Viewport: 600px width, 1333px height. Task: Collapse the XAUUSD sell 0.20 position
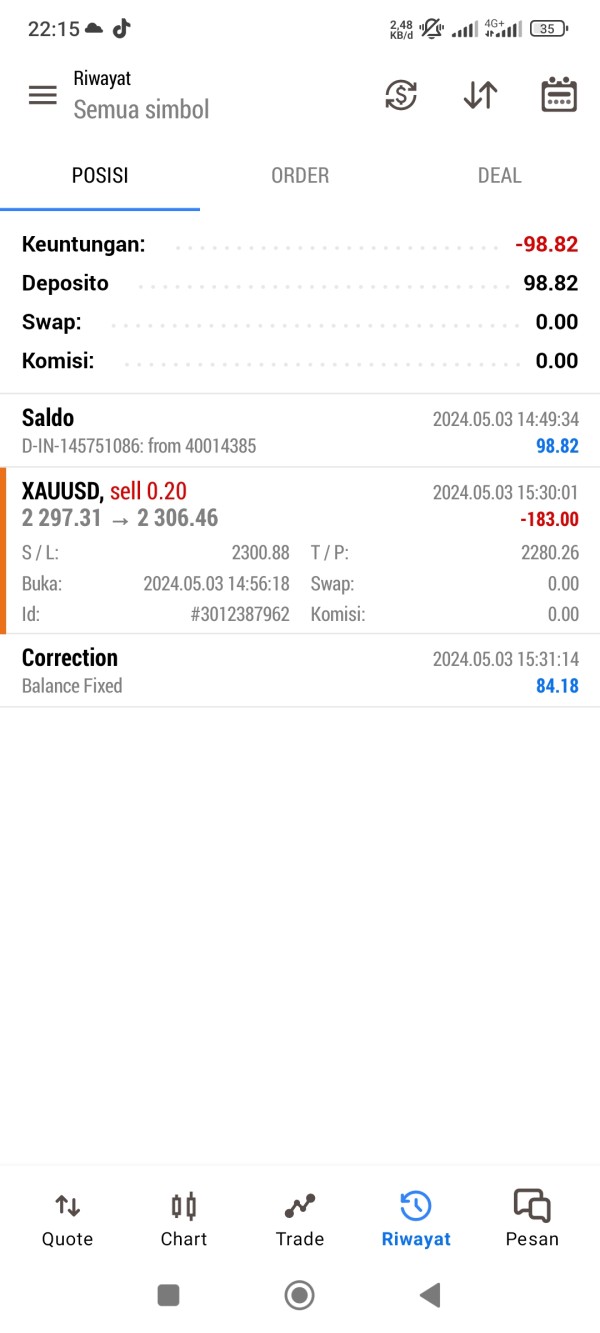[300, 505]
